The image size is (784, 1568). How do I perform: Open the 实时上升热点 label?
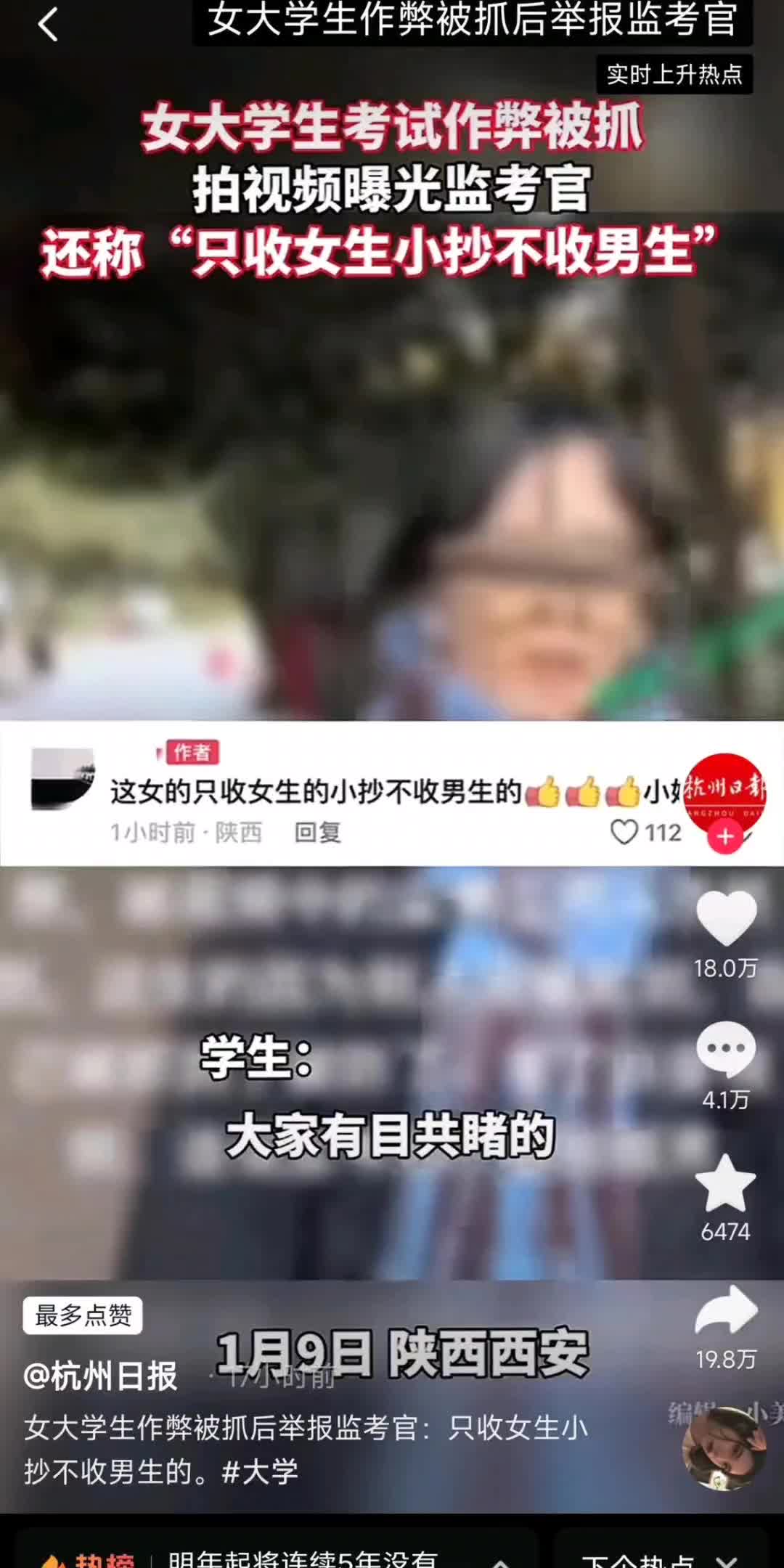tap(674, 74)
